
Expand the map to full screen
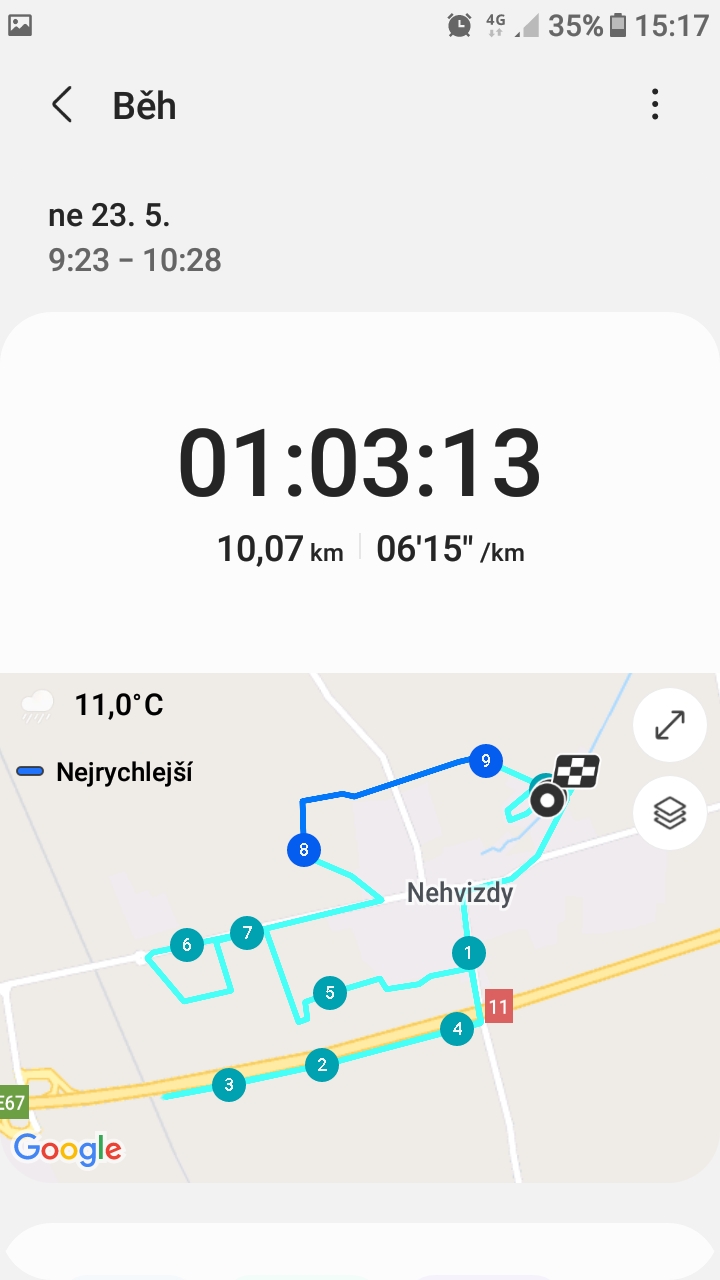pos(669,725)
